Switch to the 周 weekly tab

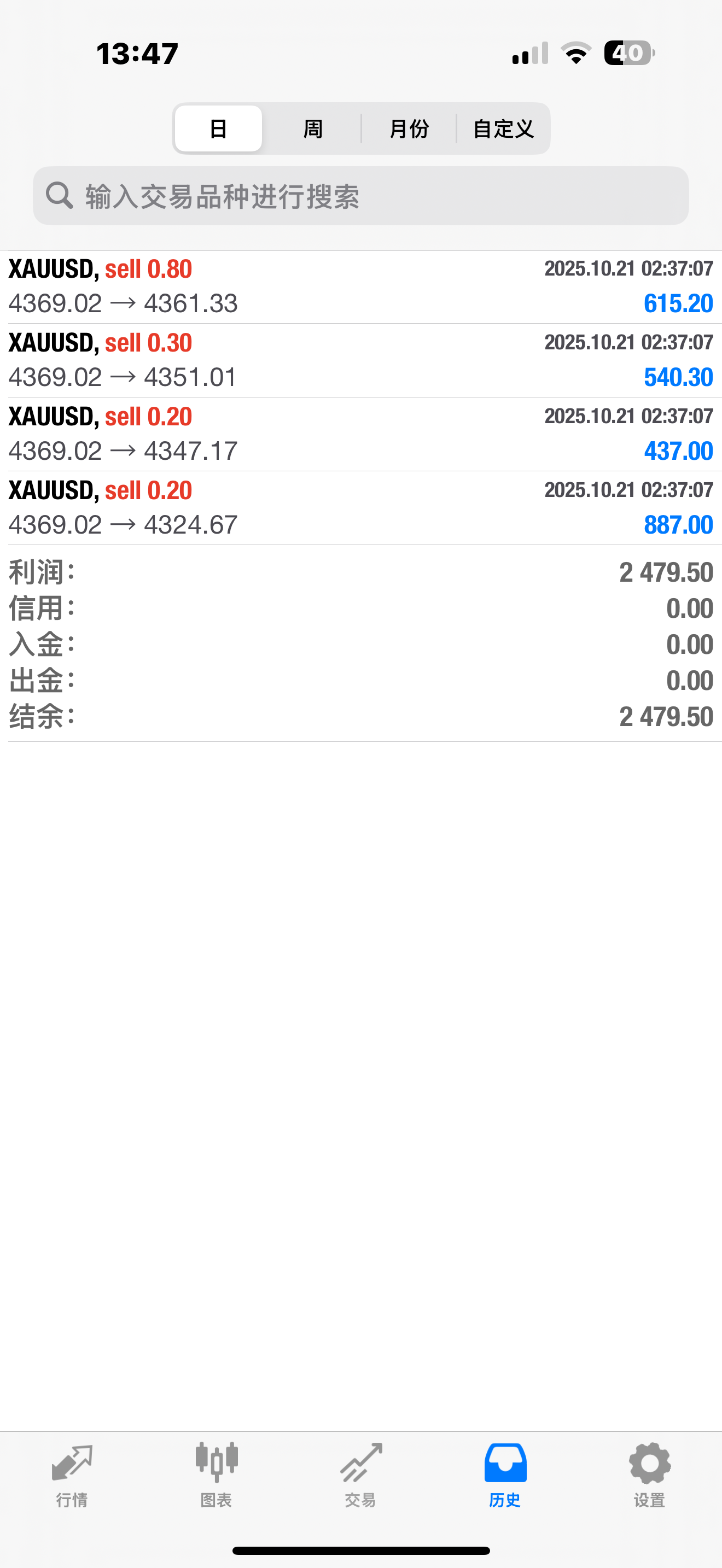312,128
